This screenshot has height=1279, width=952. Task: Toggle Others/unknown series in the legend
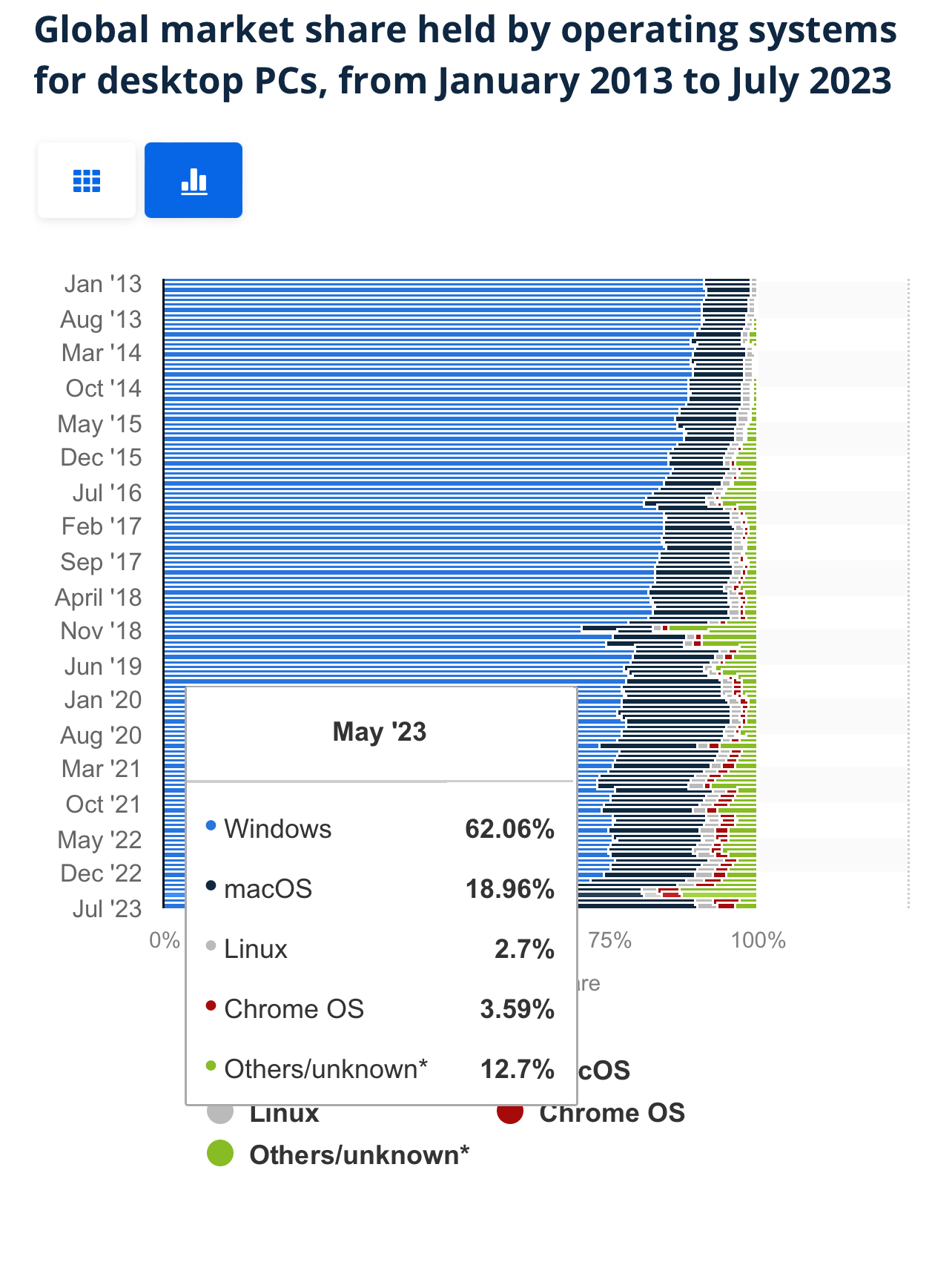pos(359,1154)
